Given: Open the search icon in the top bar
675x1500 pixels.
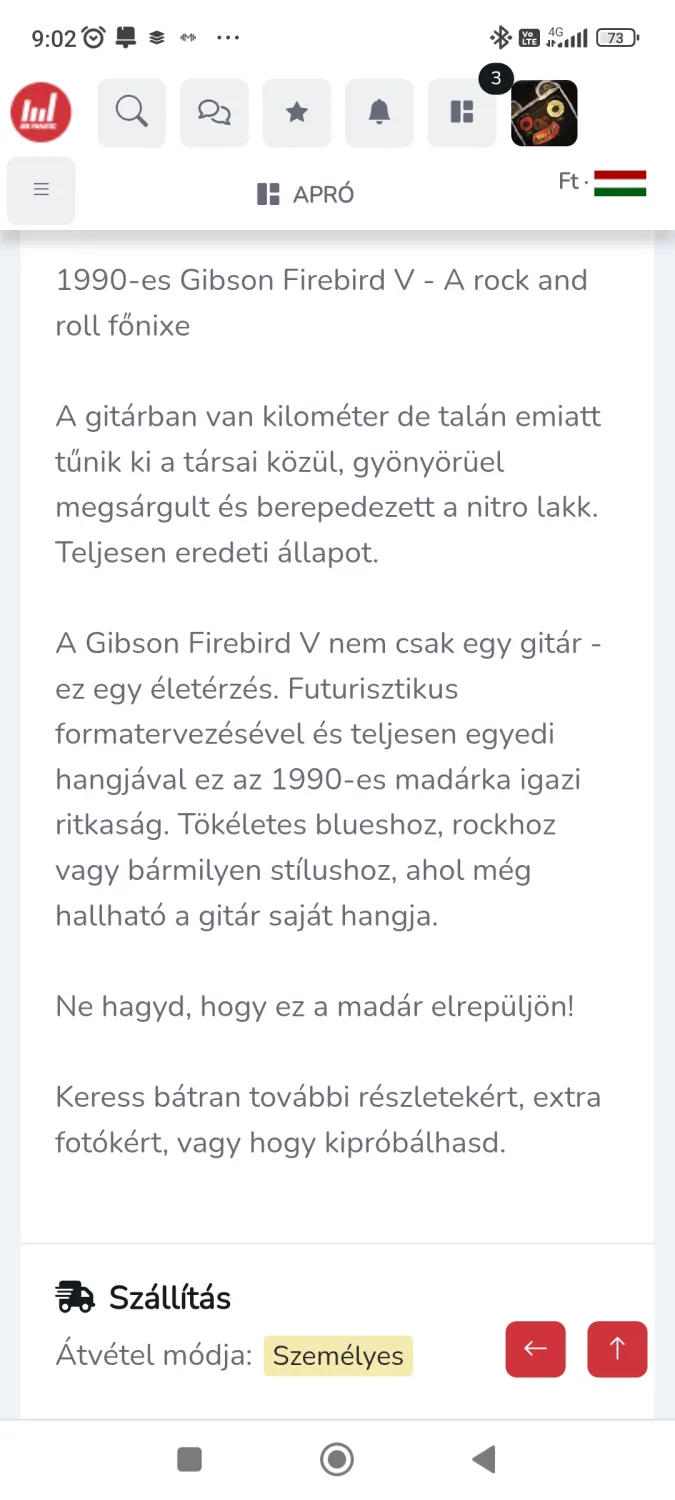Looking at the screenshot, I should [131, 113].
